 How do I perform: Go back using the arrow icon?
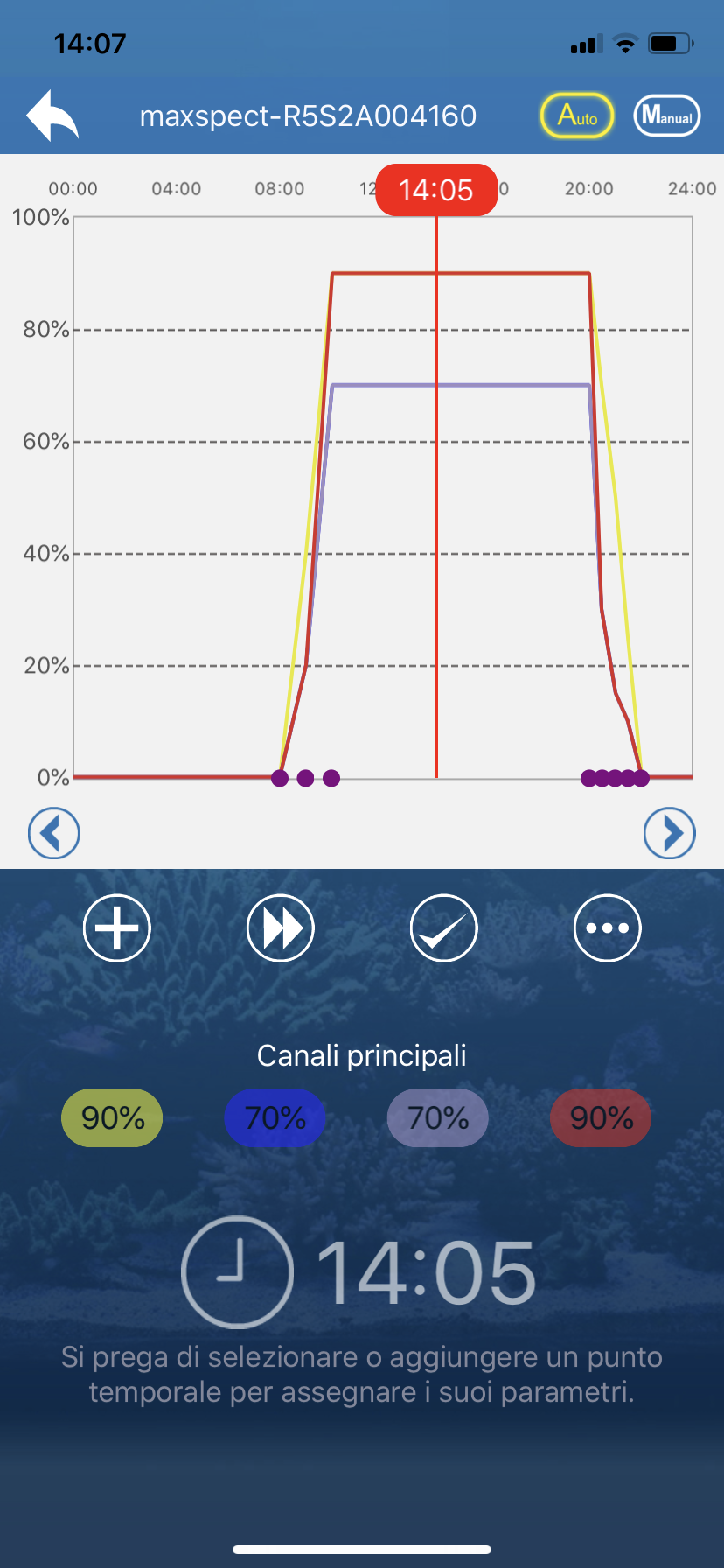[x=52, y=115]
